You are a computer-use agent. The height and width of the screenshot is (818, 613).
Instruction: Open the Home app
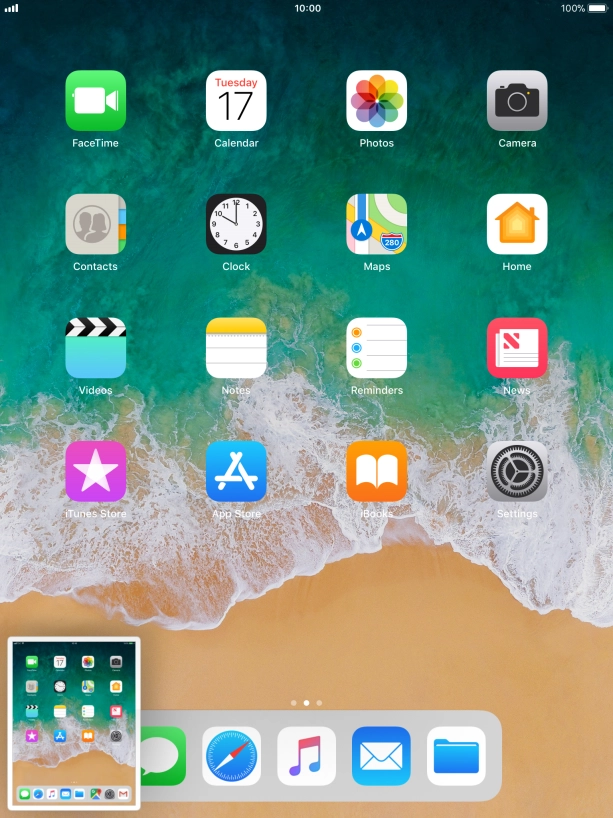click(517, 224)
